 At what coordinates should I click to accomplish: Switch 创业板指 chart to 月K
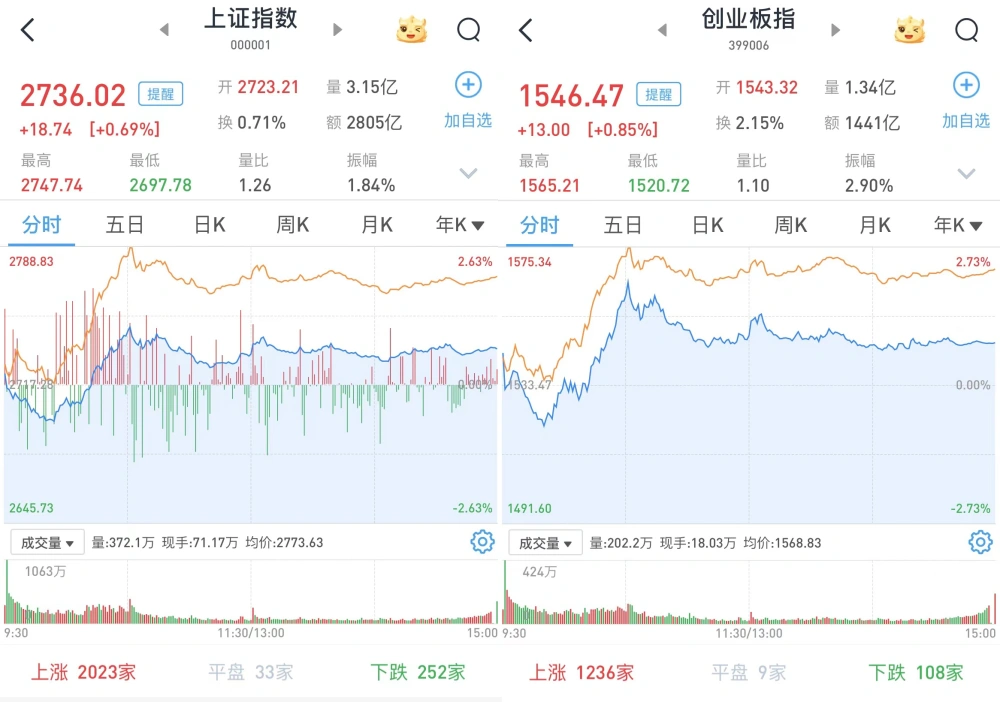[875, 225]
